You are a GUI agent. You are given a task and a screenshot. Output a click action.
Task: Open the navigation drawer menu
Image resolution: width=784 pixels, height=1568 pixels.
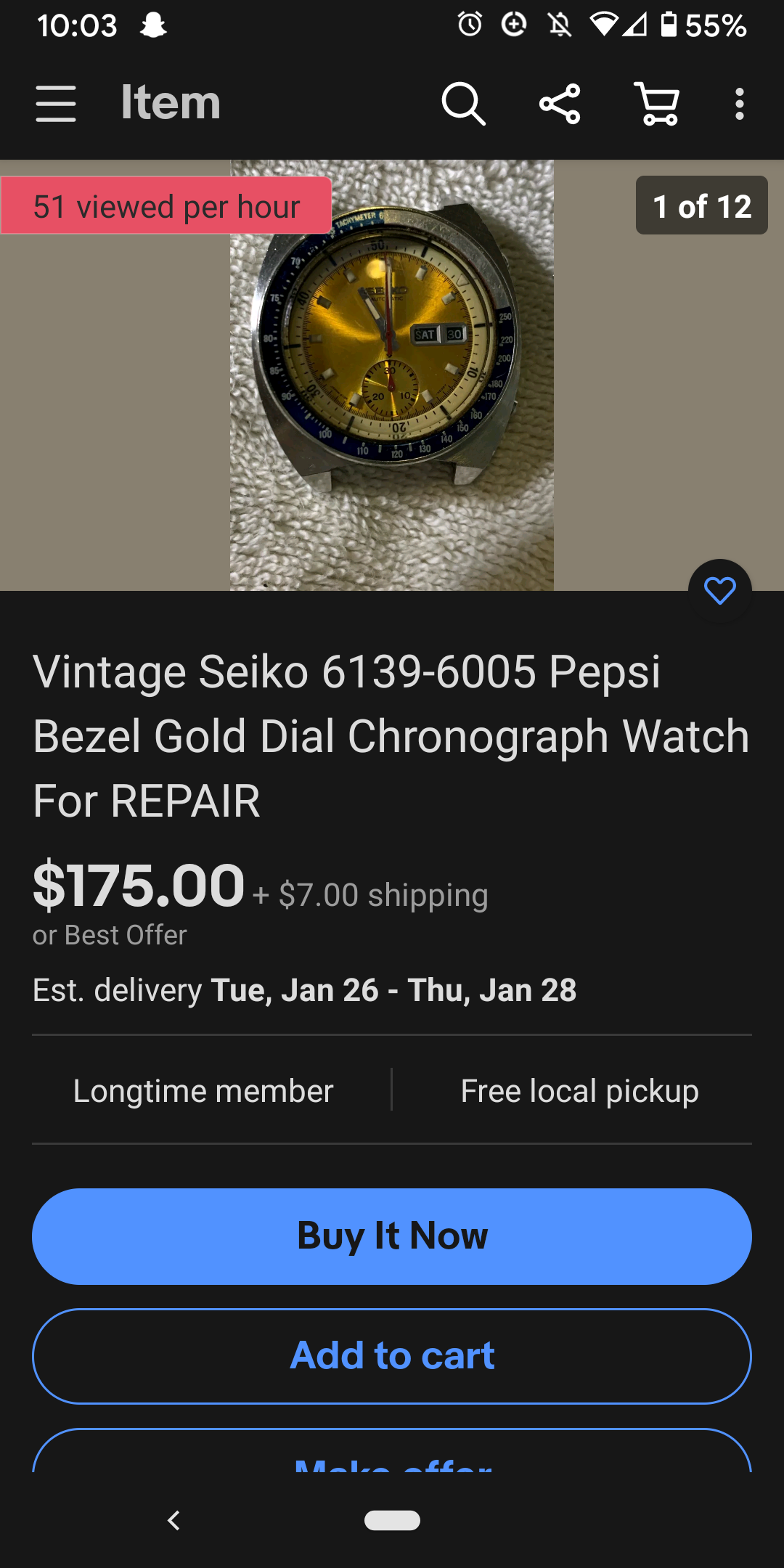click(x=56, y=103)
